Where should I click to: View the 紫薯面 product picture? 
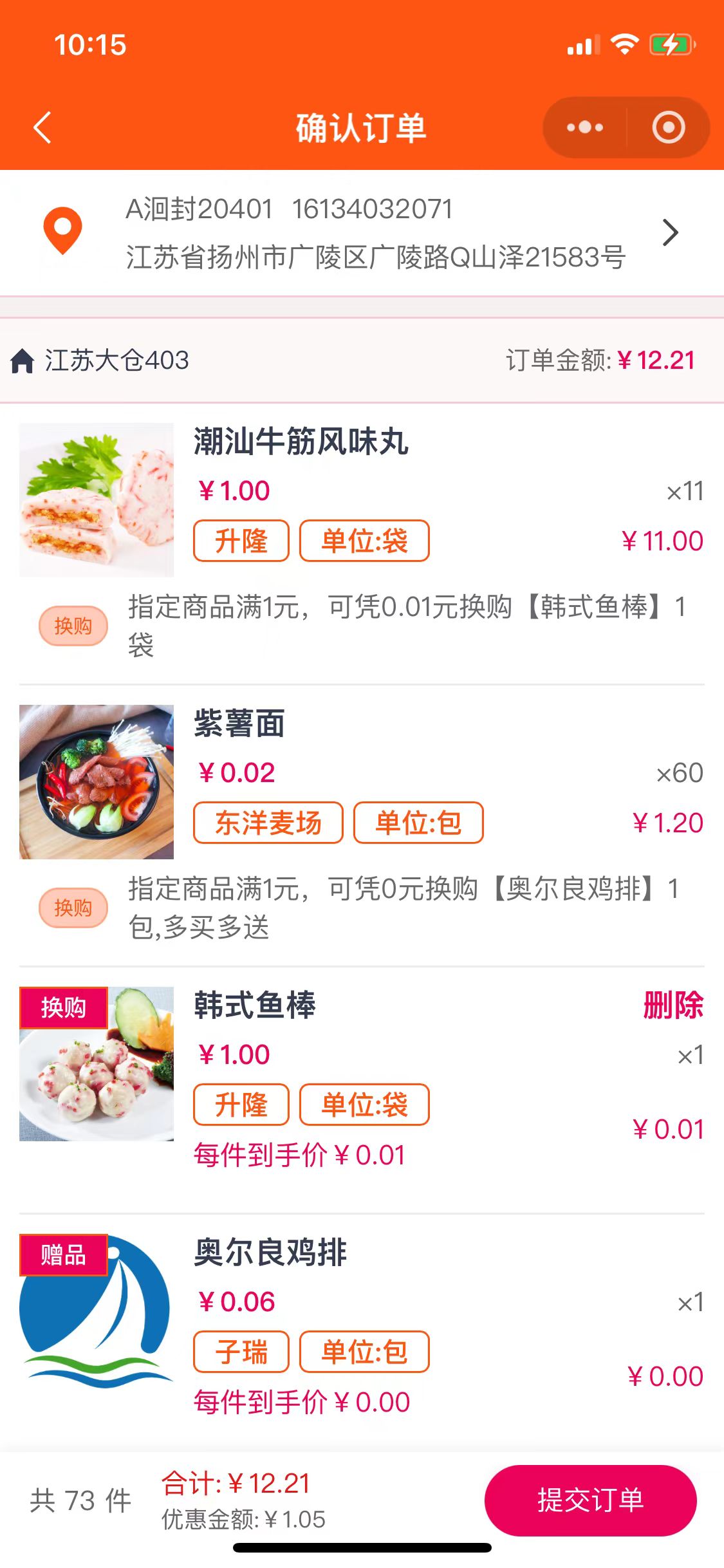pos(97,782)
